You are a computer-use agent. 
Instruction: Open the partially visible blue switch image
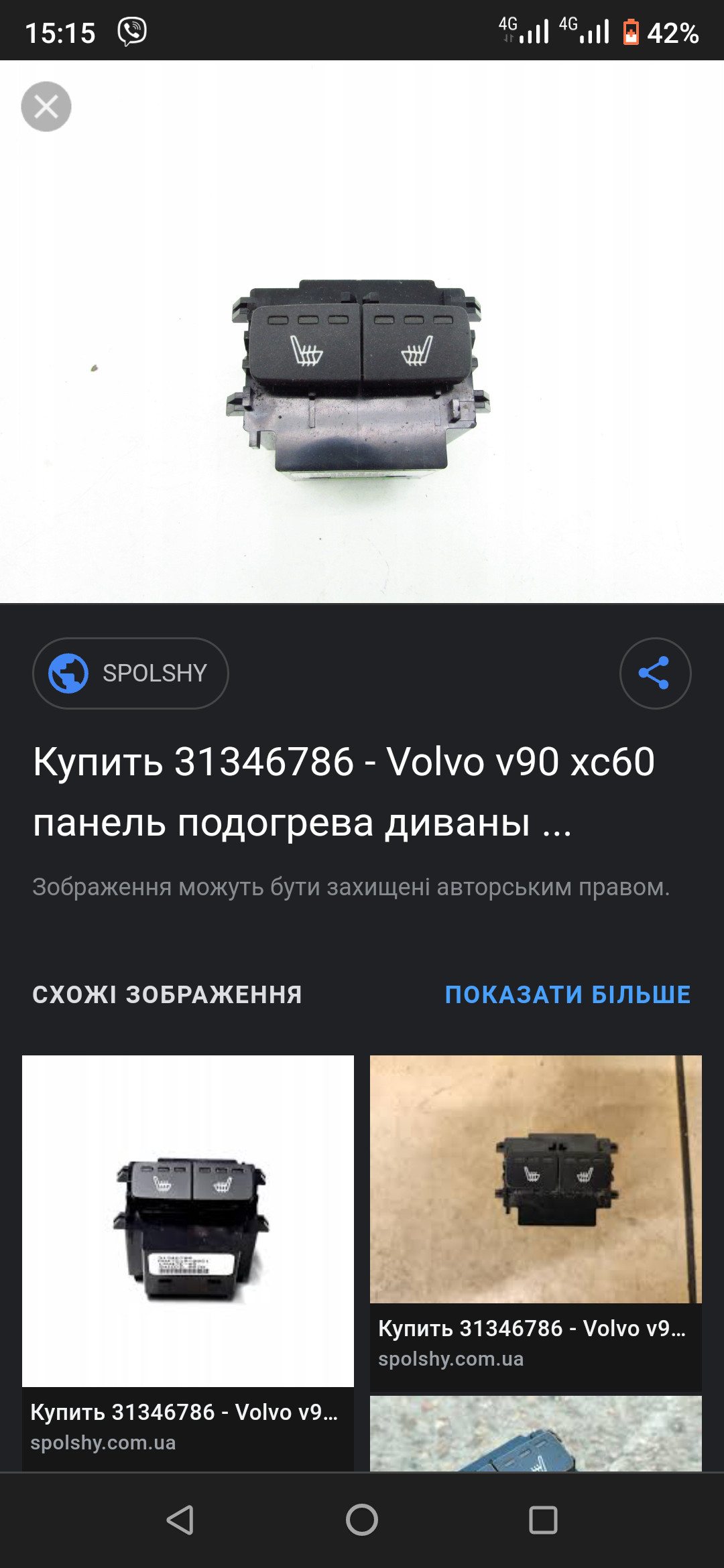[x=535, y=1434]
